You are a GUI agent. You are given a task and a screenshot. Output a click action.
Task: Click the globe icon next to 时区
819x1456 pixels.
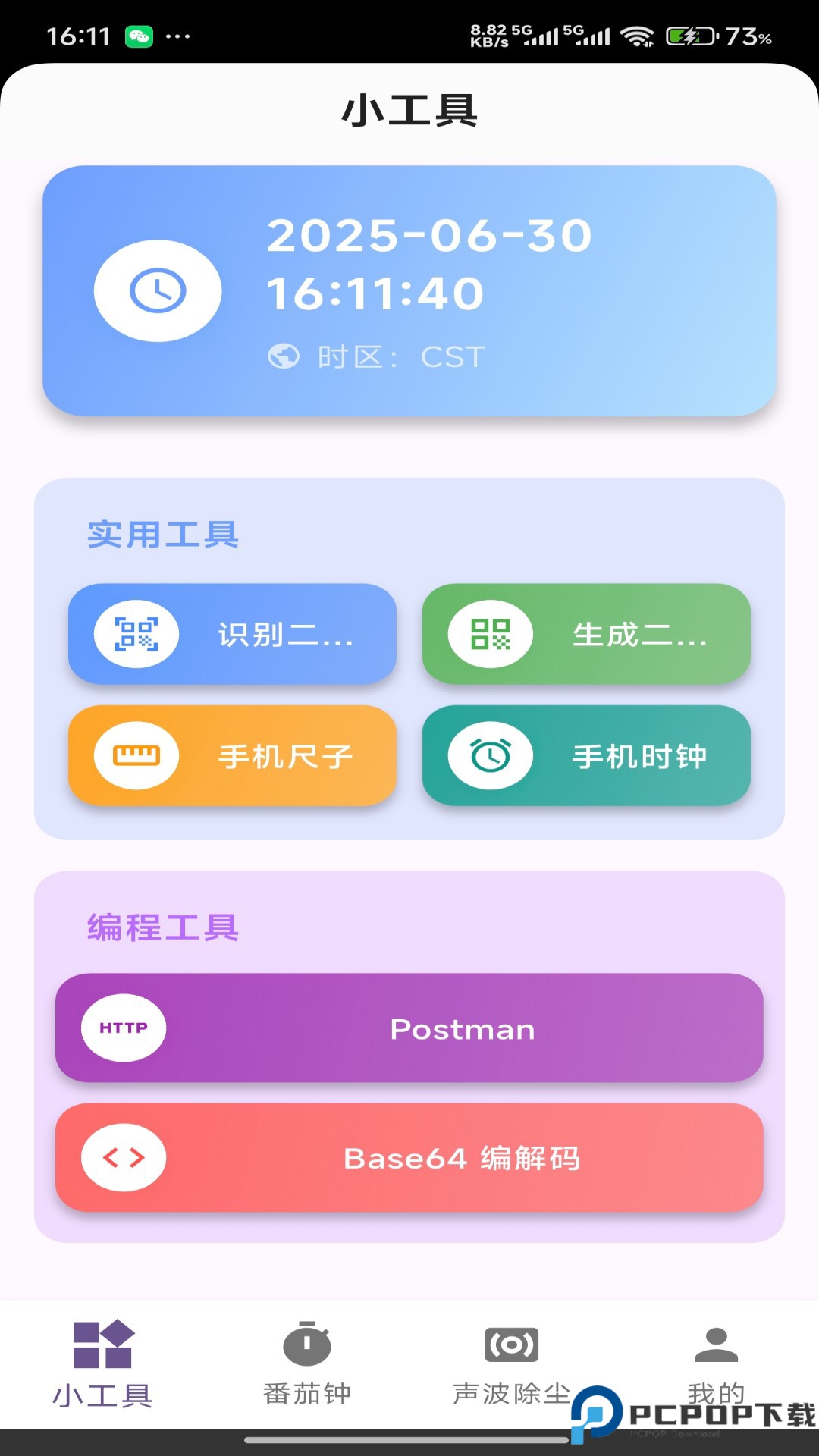(283, 356)
